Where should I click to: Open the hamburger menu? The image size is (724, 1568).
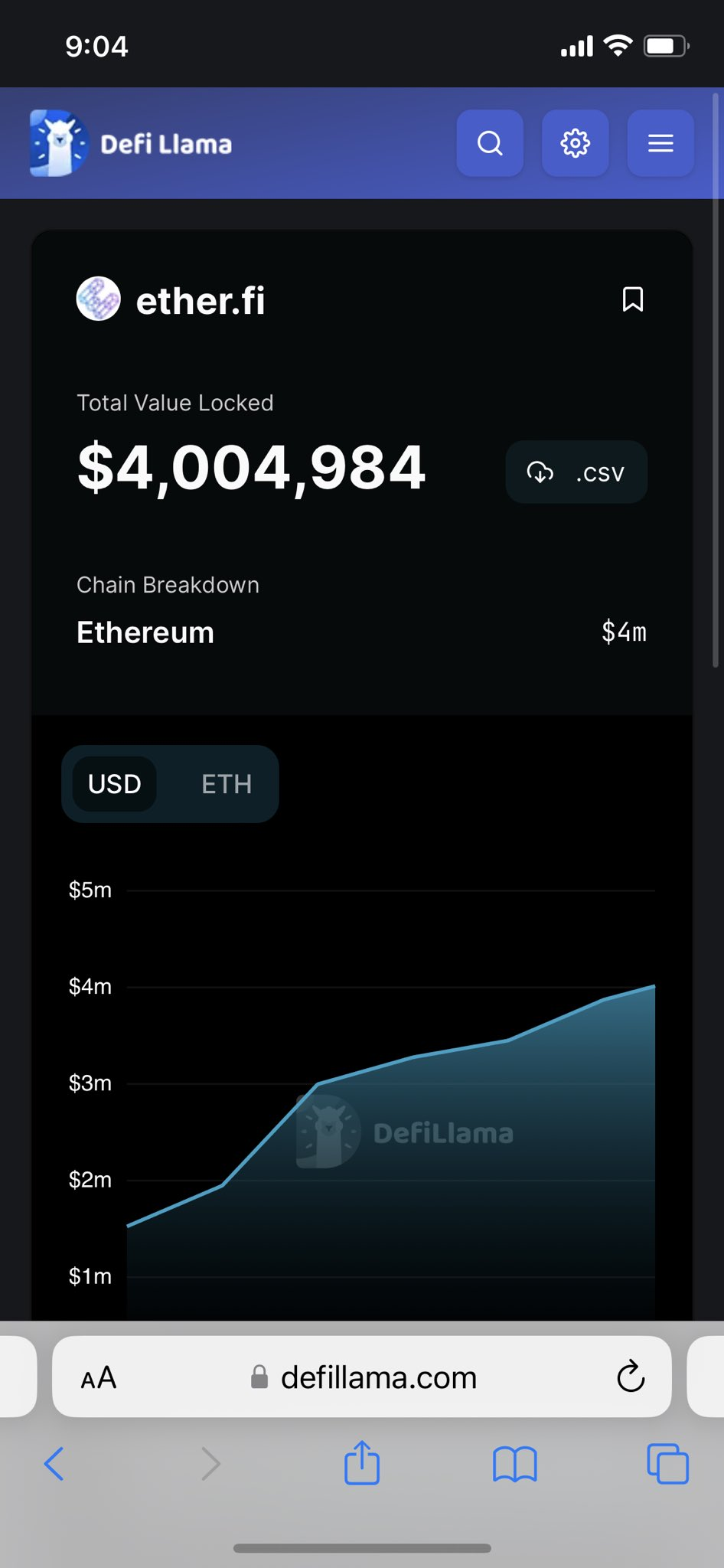660,143
